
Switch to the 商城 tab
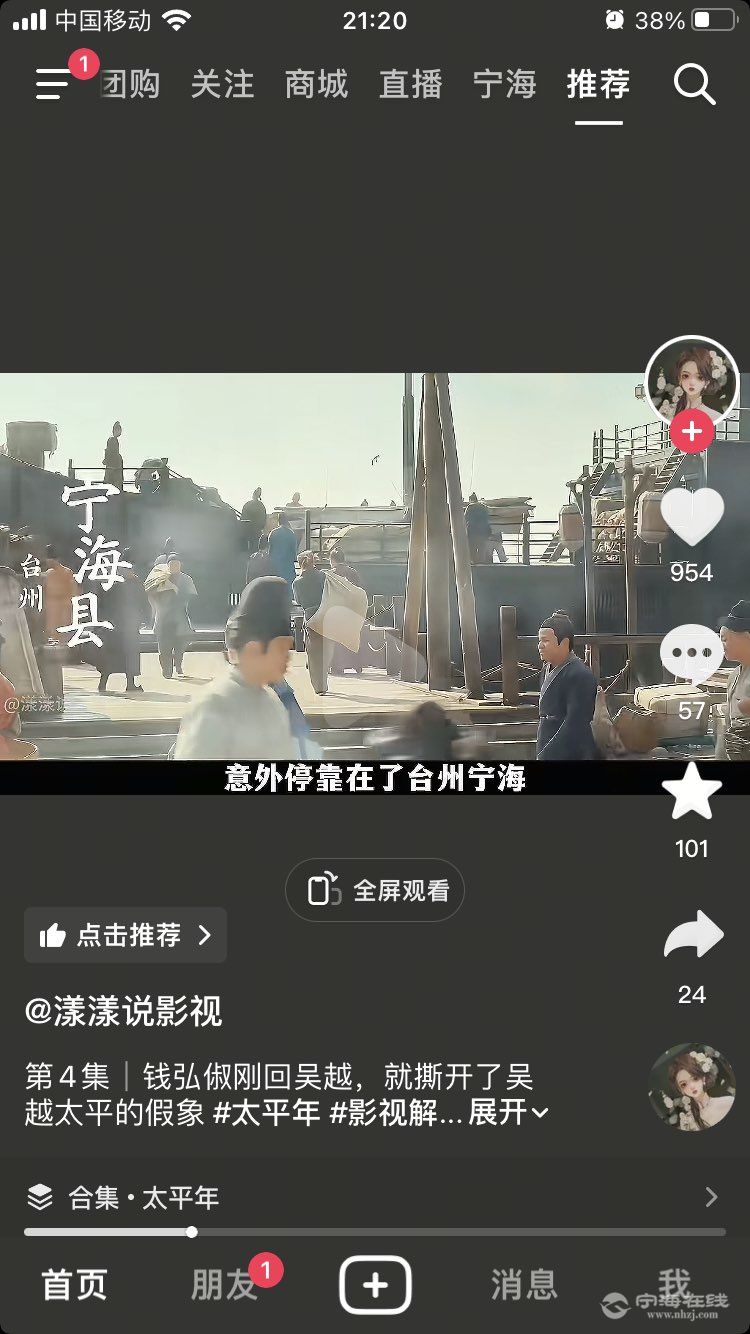(x=316, y=85)
